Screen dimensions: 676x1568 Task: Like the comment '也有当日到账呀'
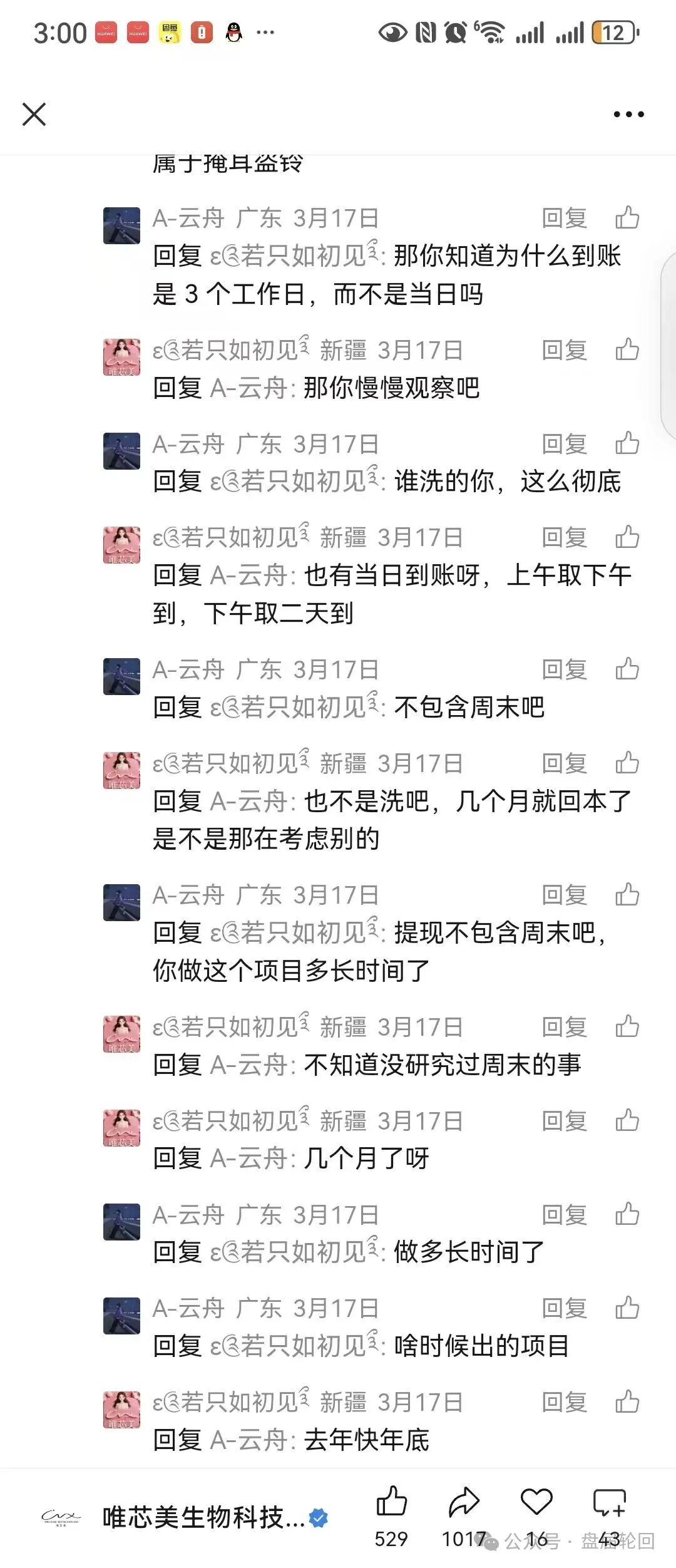(x=627, y=537)
